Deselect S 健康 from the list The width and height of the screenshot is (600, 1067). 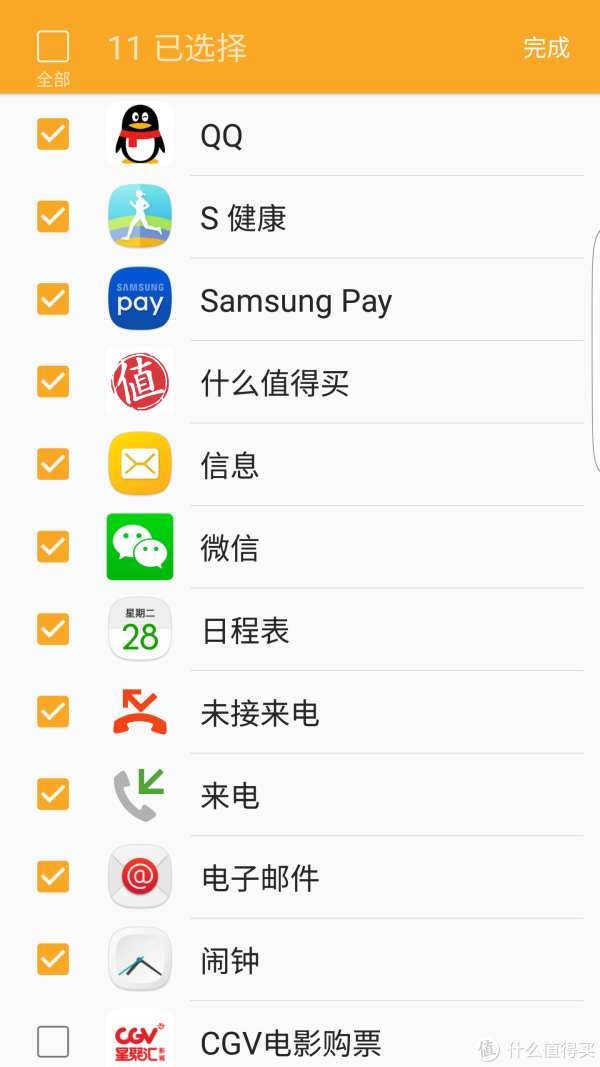coord(53,216)
